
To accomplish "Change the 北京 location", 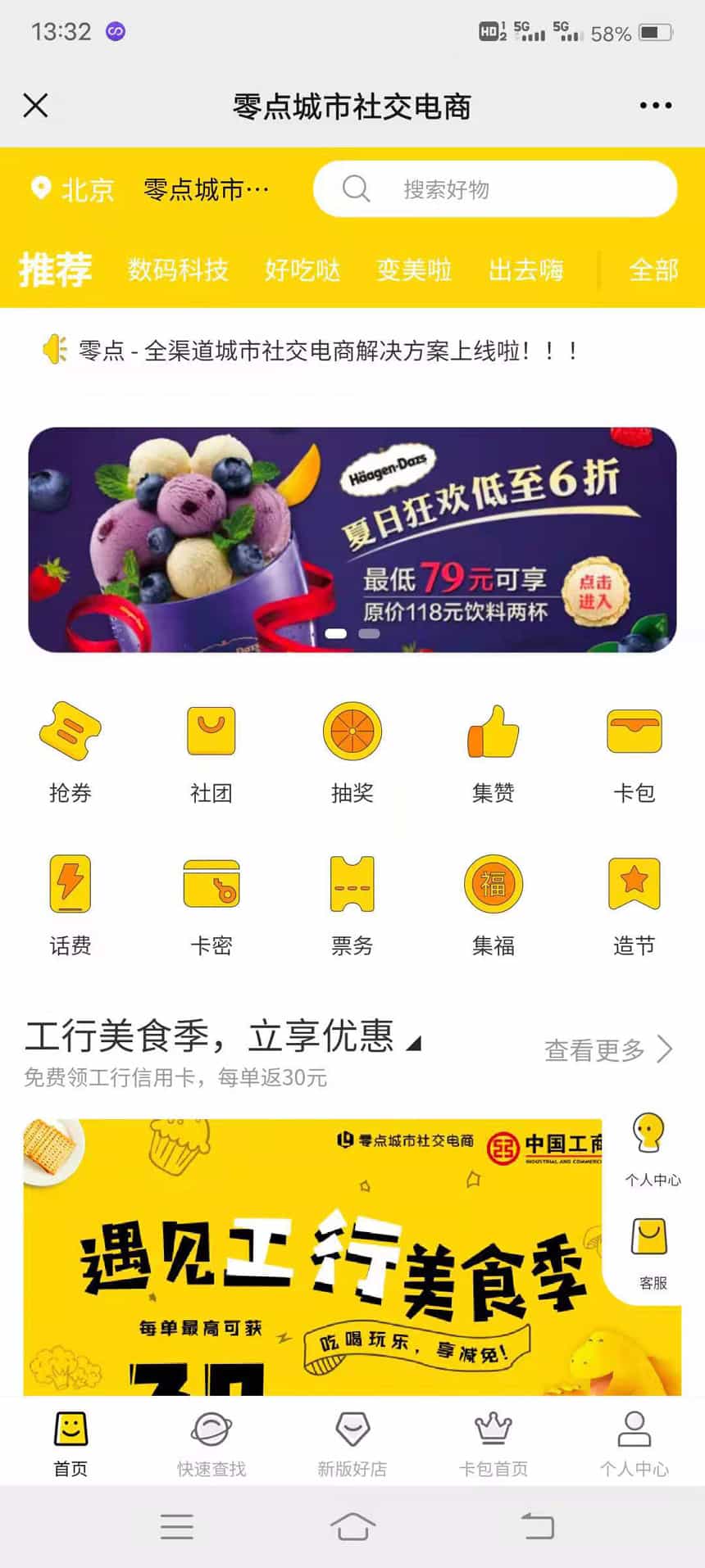I will (74, 189).
